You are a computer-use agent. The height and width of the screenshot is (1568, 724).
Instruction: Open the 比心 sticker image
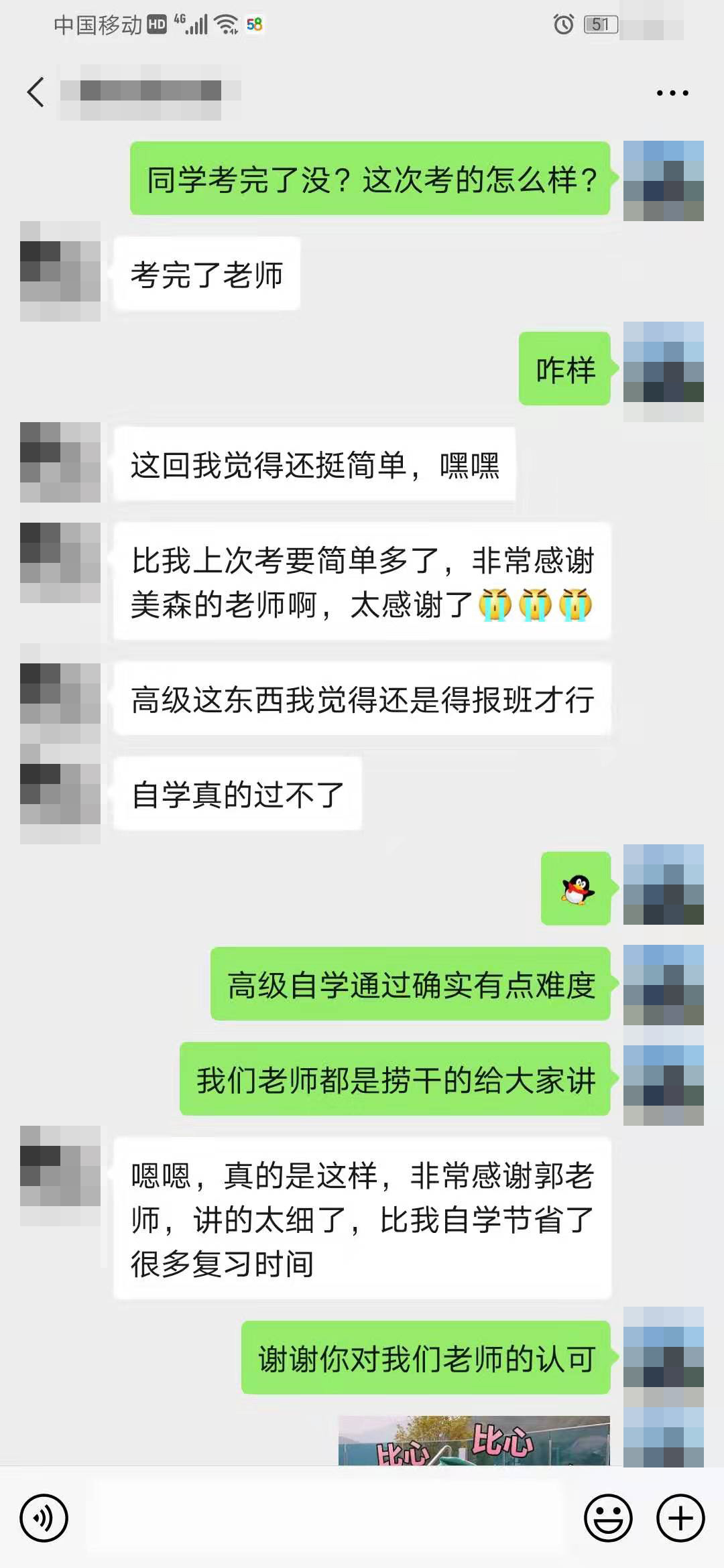pos(474,1441)
